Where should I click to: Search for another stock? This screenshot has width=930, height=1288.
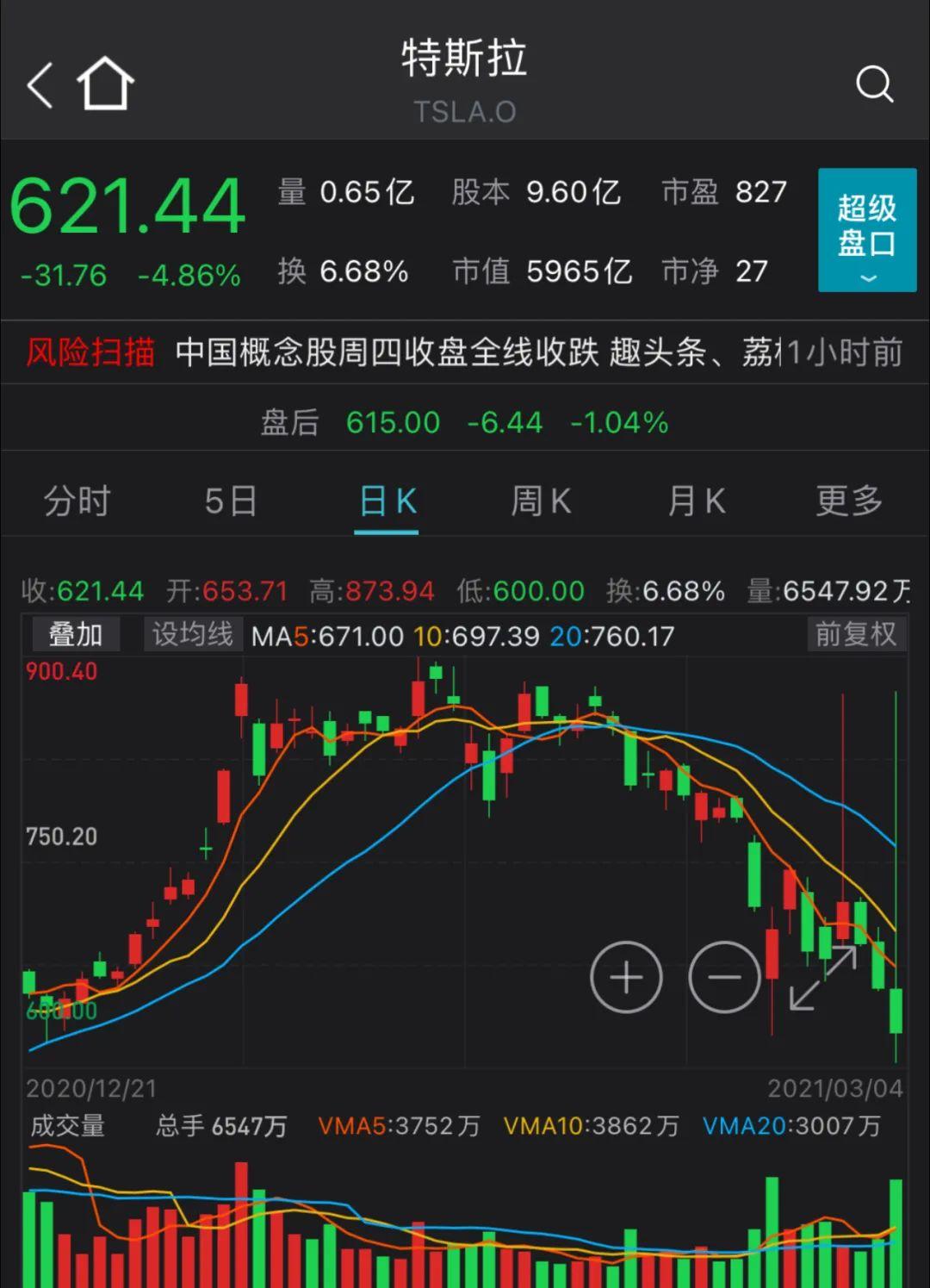tap(874, 84)
